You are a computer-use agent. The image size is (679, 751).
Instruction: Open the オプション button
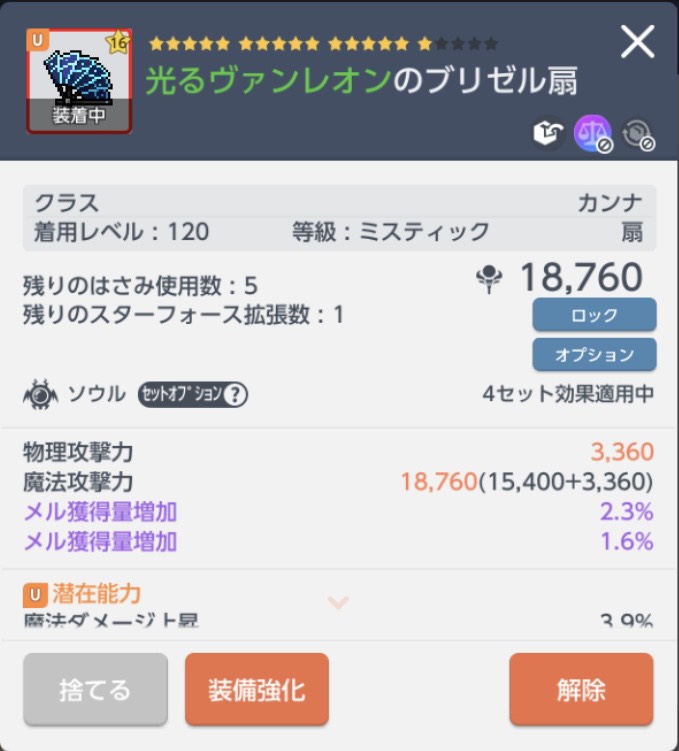(x=594, y=354)
